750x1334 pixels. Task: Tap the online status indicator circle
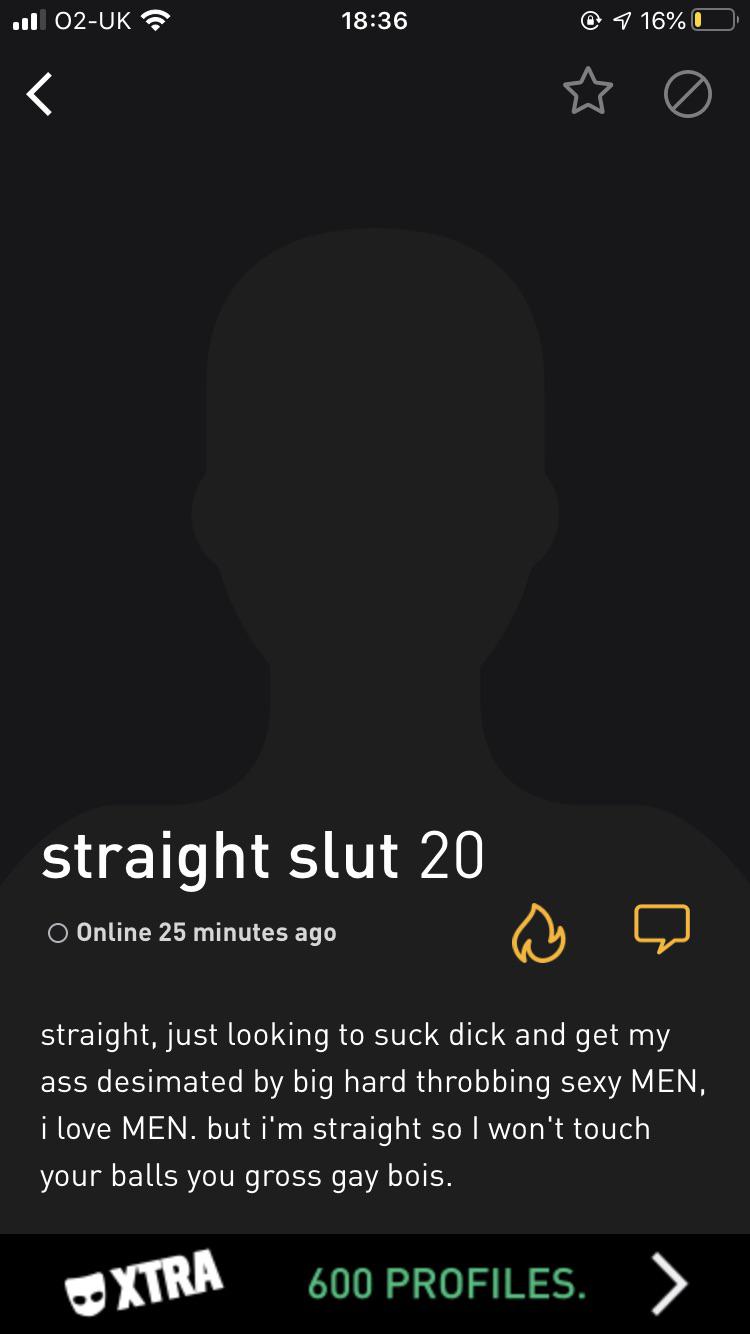click(57, 932)
